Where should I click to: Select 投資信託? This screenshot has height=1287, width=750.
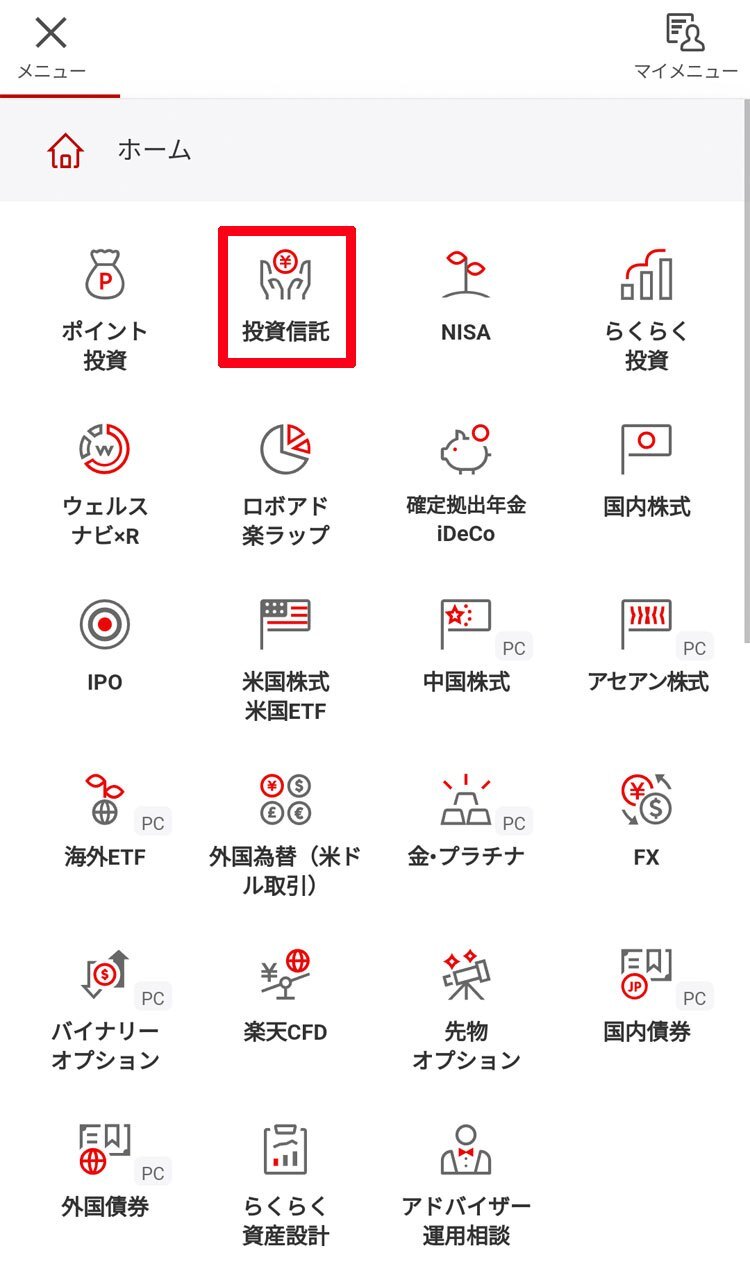tap(286, 297)
